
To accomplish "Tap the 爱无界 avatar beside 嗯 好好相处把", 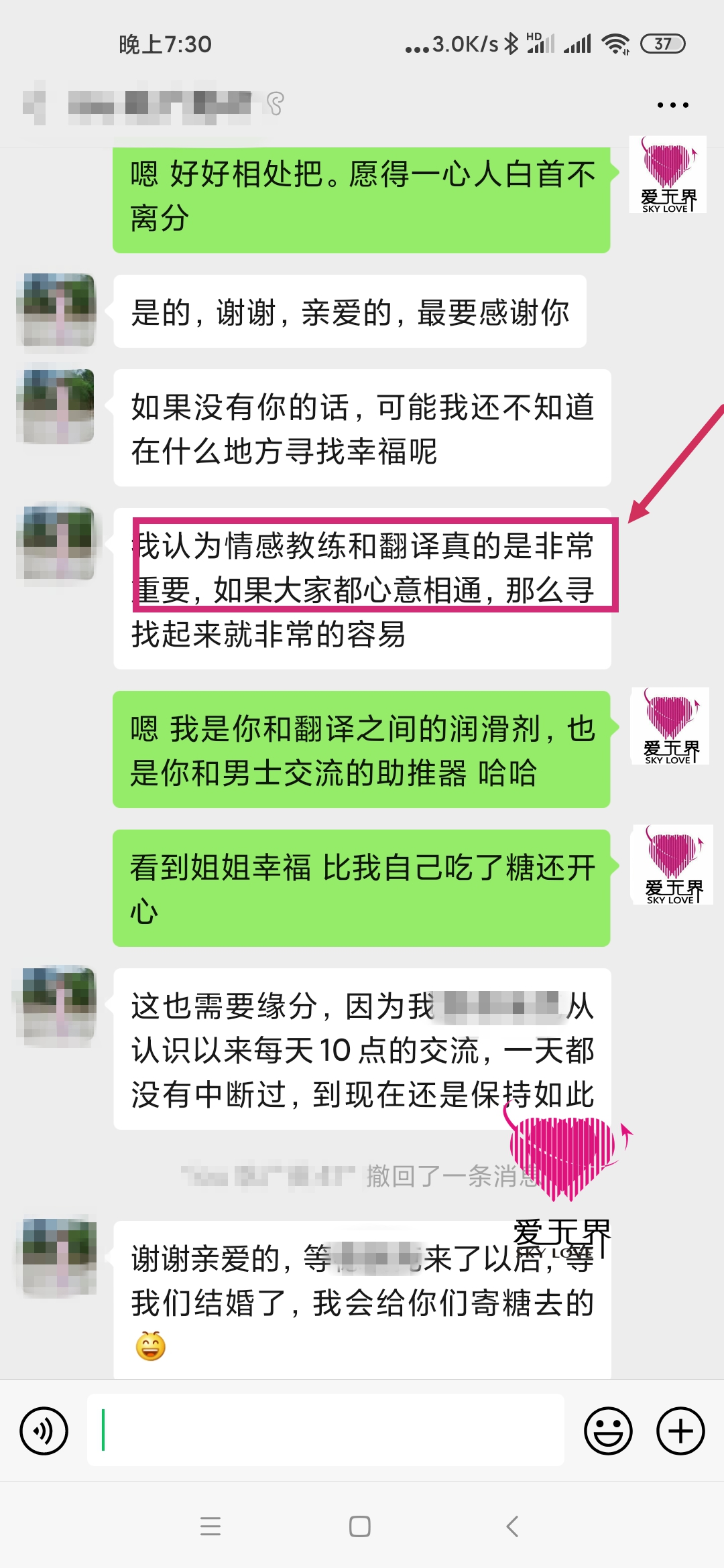I will 668,176.
